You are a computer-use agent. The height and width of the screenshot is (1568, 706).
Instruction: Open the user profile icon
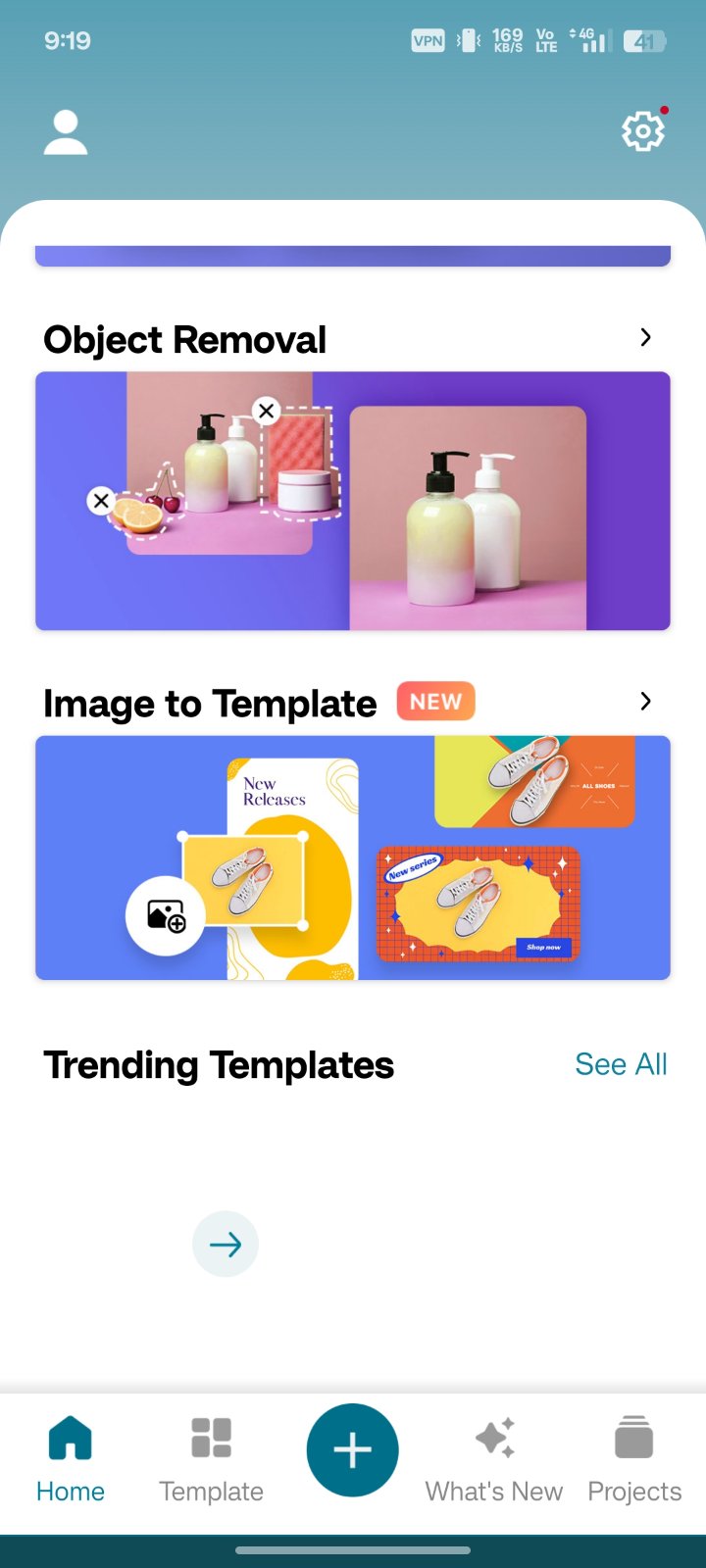[66, 132]
